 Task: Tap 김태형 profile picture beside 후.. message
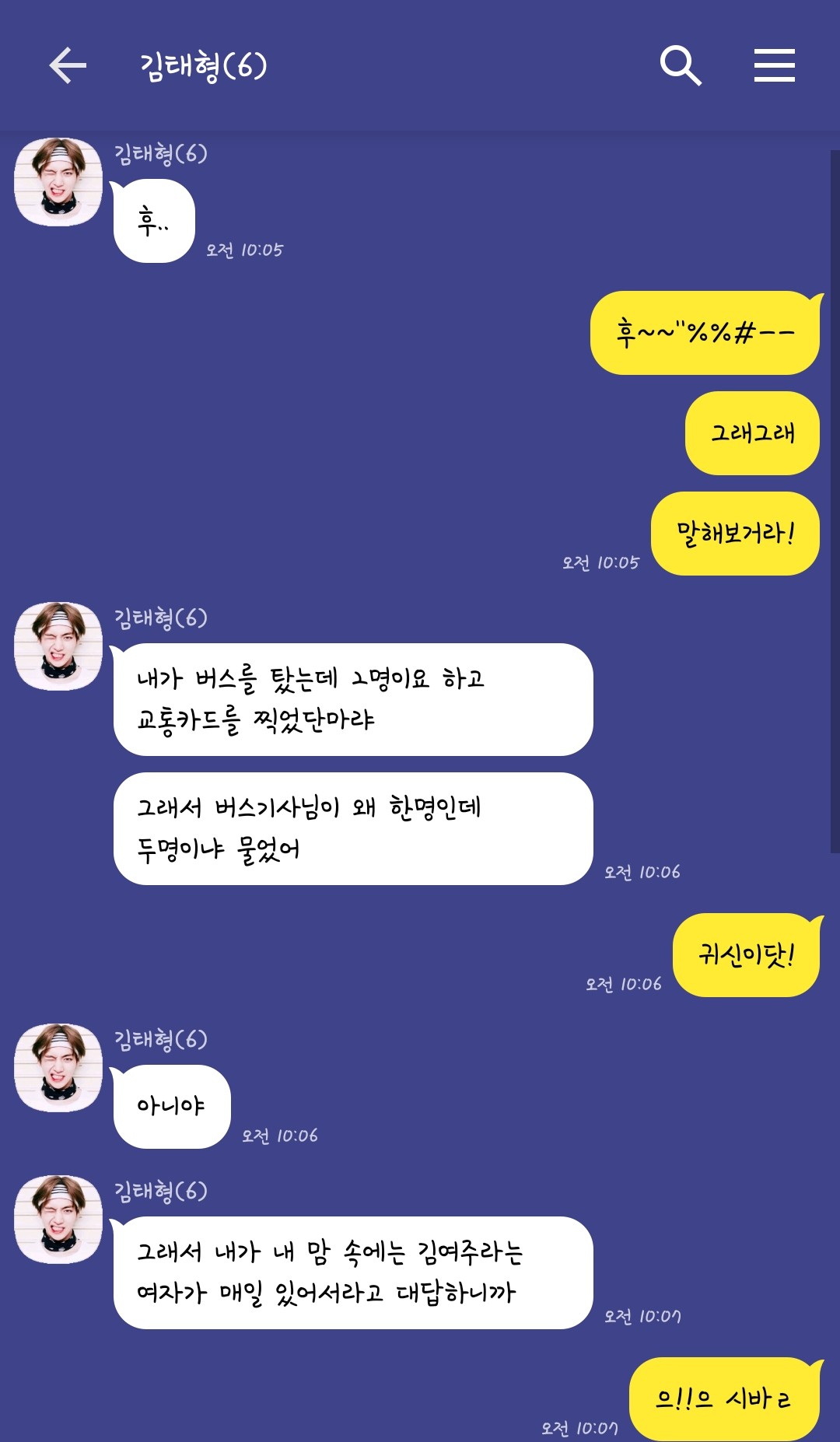click(x=58, y=182)
